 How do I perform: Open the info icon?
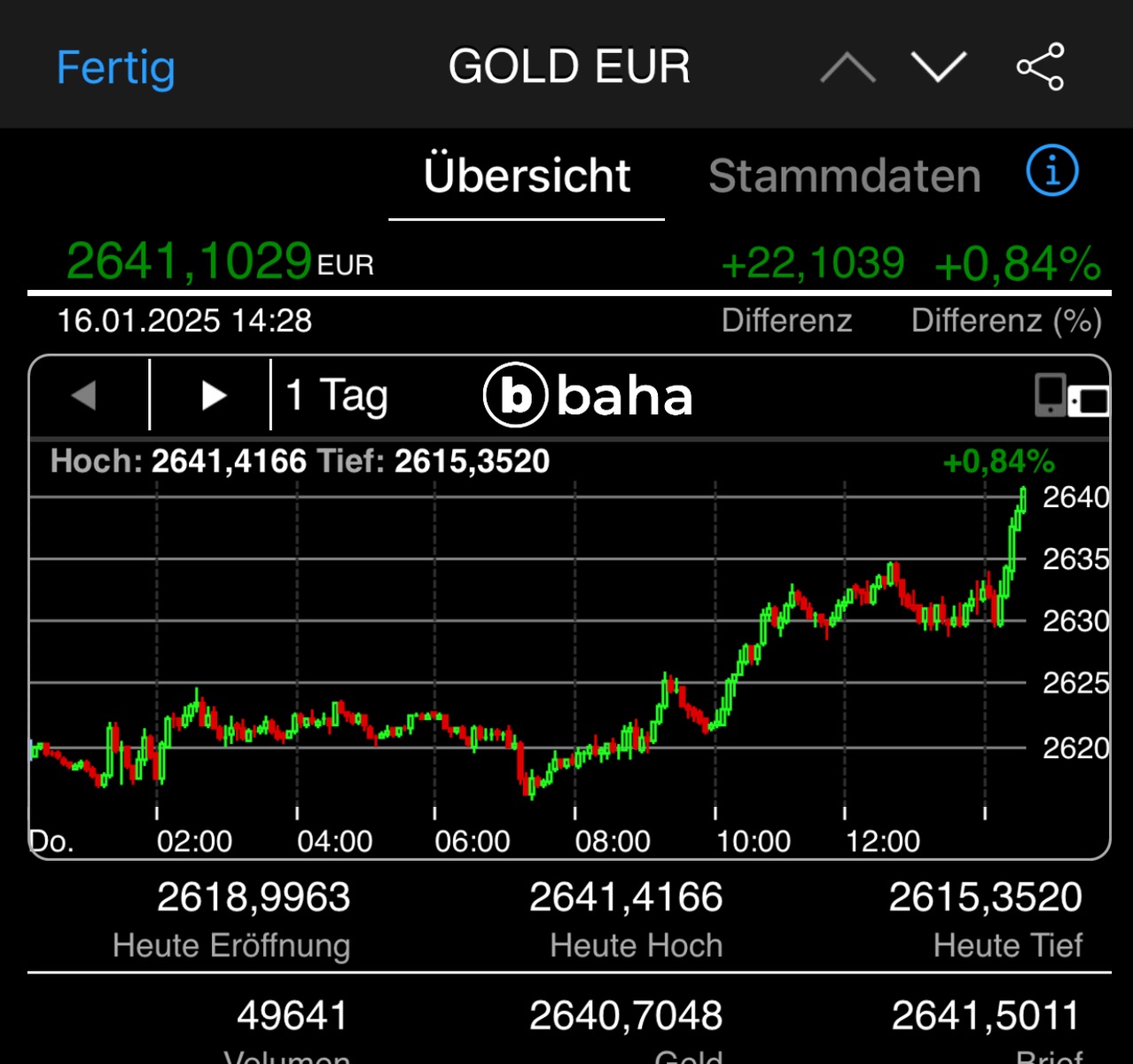pos(1052,170)
